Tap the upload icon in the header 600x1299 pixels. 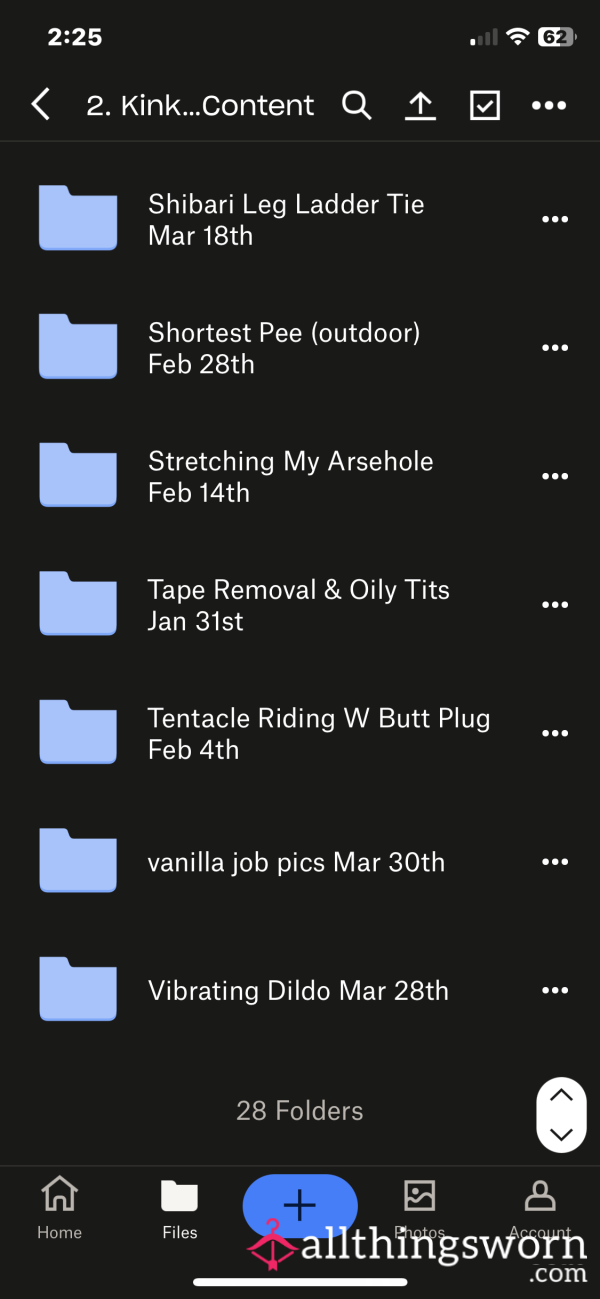(420, 105)
